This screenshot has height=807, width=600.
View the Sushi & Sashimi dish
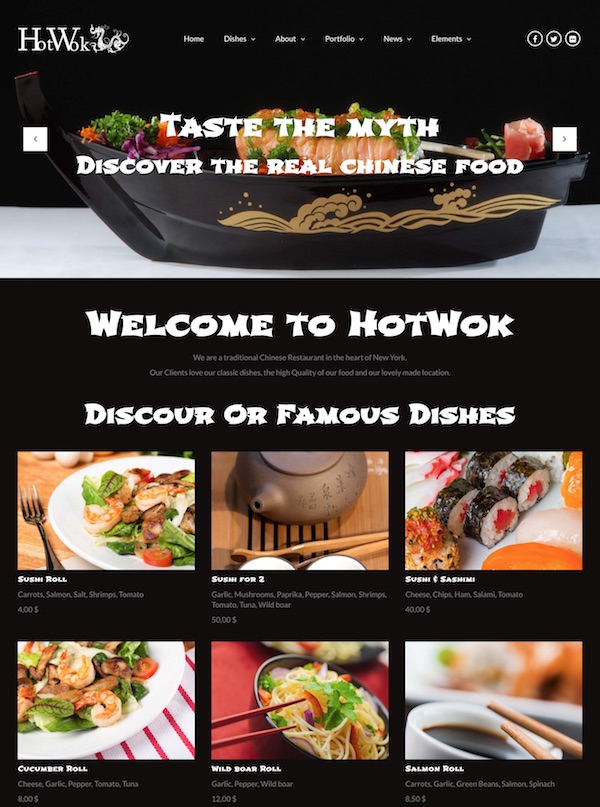pos(493,510)
